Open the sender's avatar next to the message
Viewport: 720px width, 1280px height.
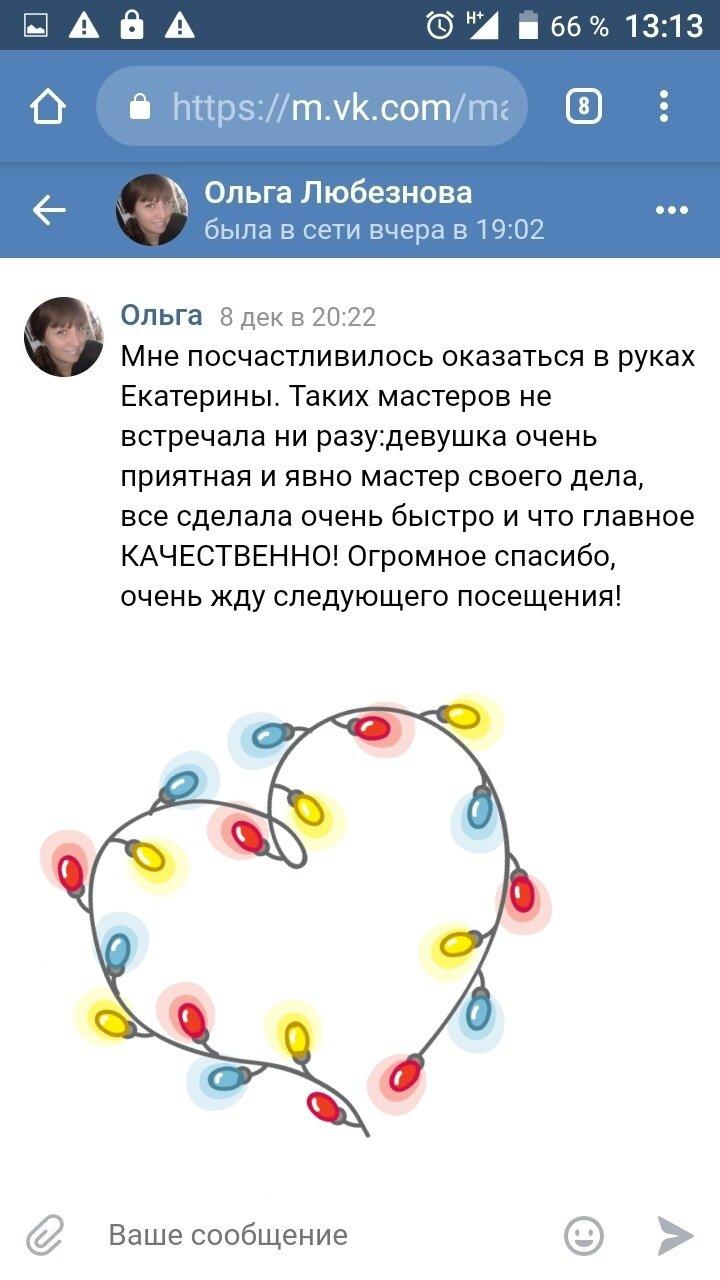pyautogui.click(x=64, y=337)
